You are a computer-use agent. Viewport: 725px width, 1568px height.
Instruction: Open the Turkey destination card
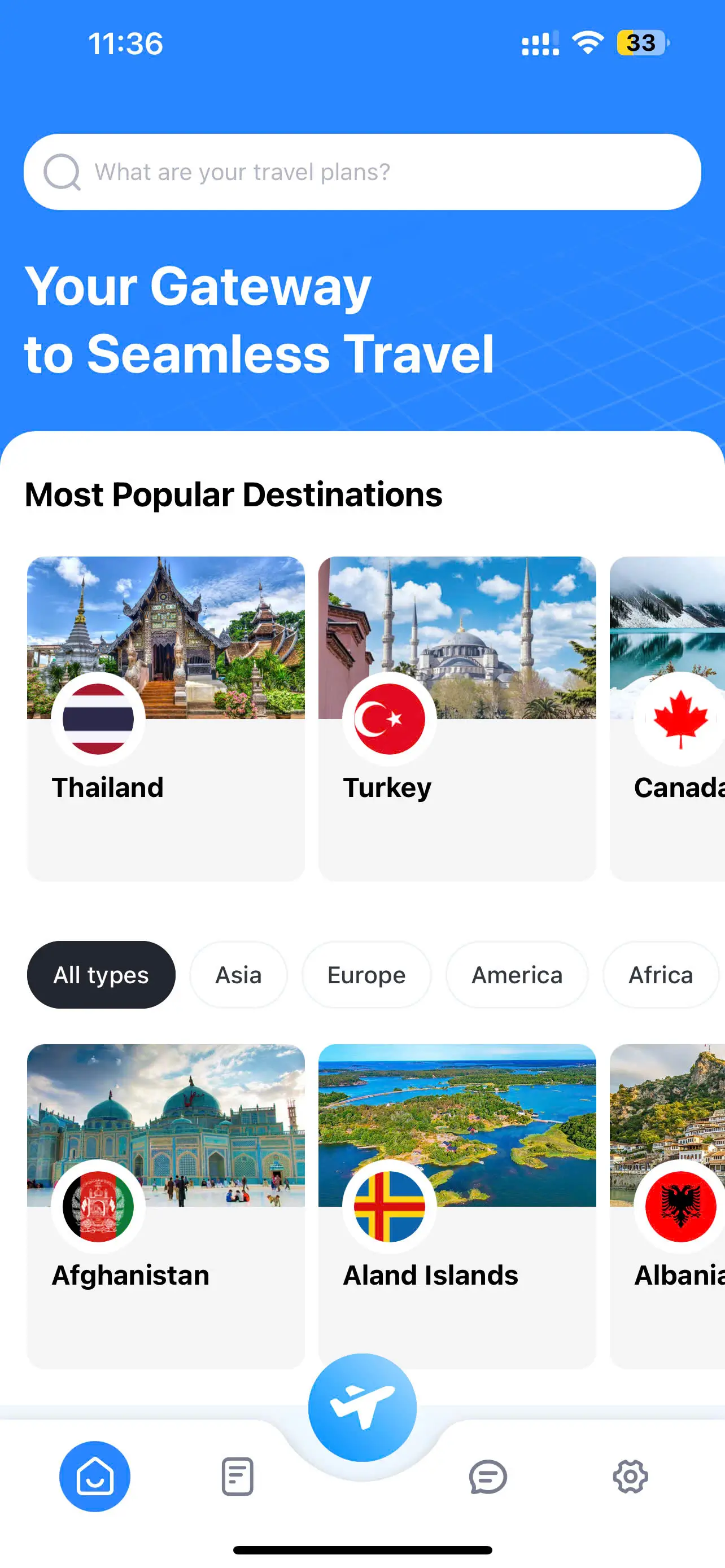457,719
